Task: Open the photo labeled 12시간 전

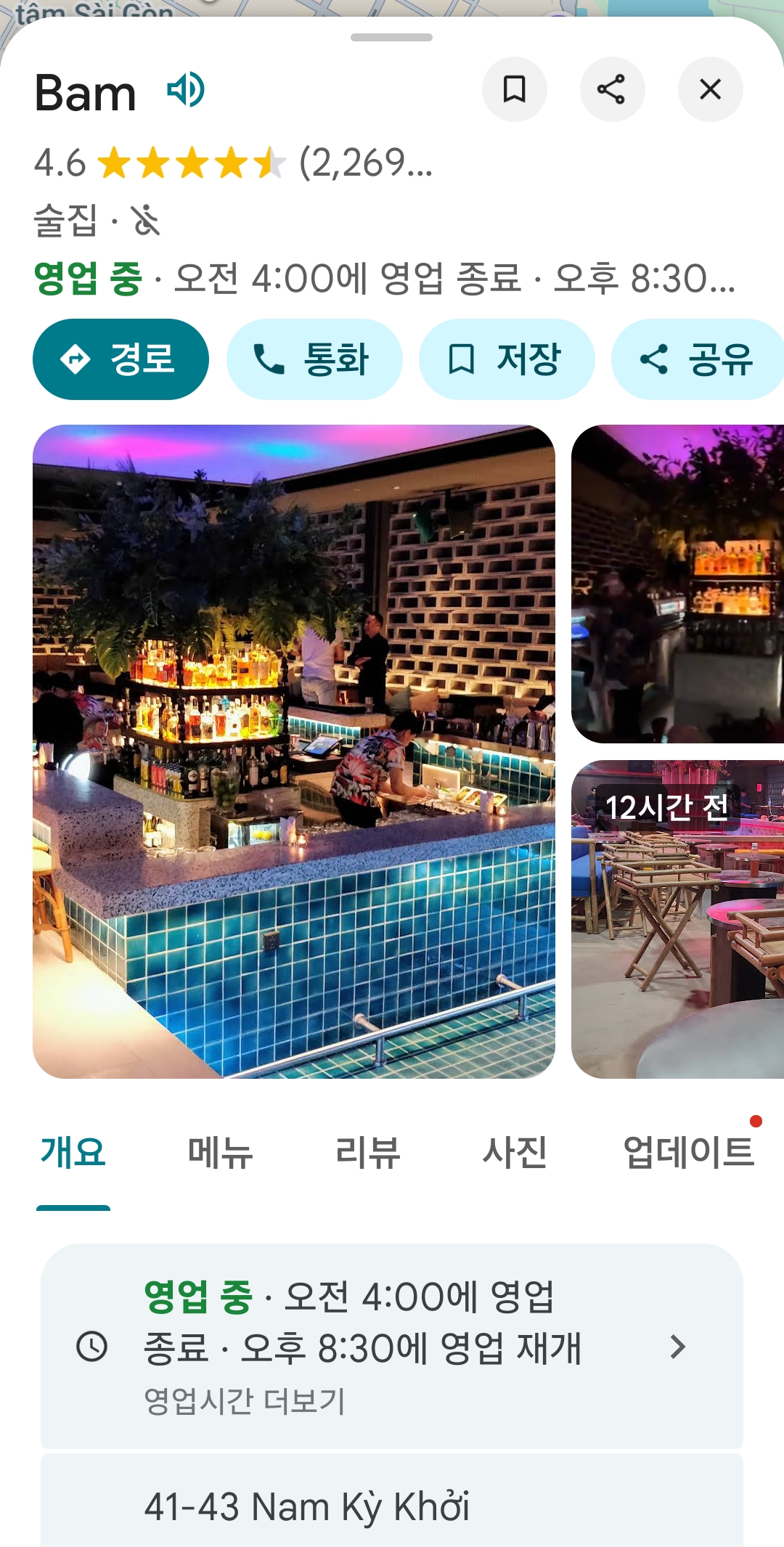Action: (677, 918)
